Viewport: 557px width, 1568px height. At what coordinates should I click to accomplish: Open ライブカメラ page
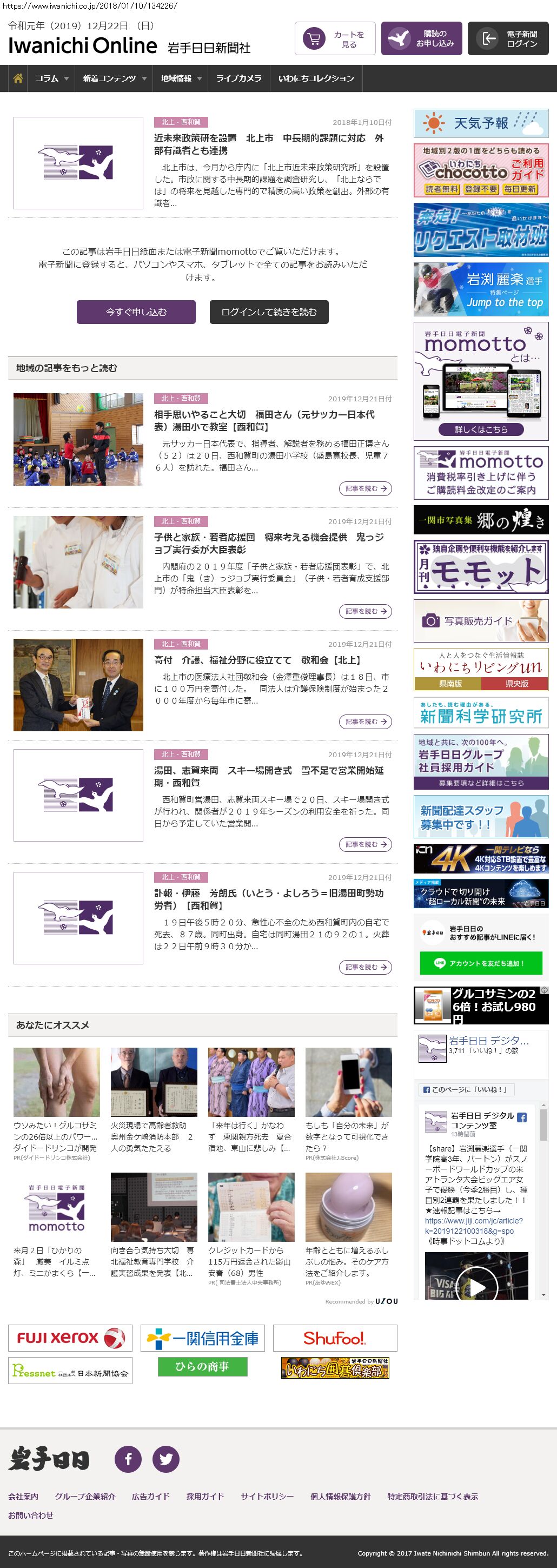pos(238,78)
